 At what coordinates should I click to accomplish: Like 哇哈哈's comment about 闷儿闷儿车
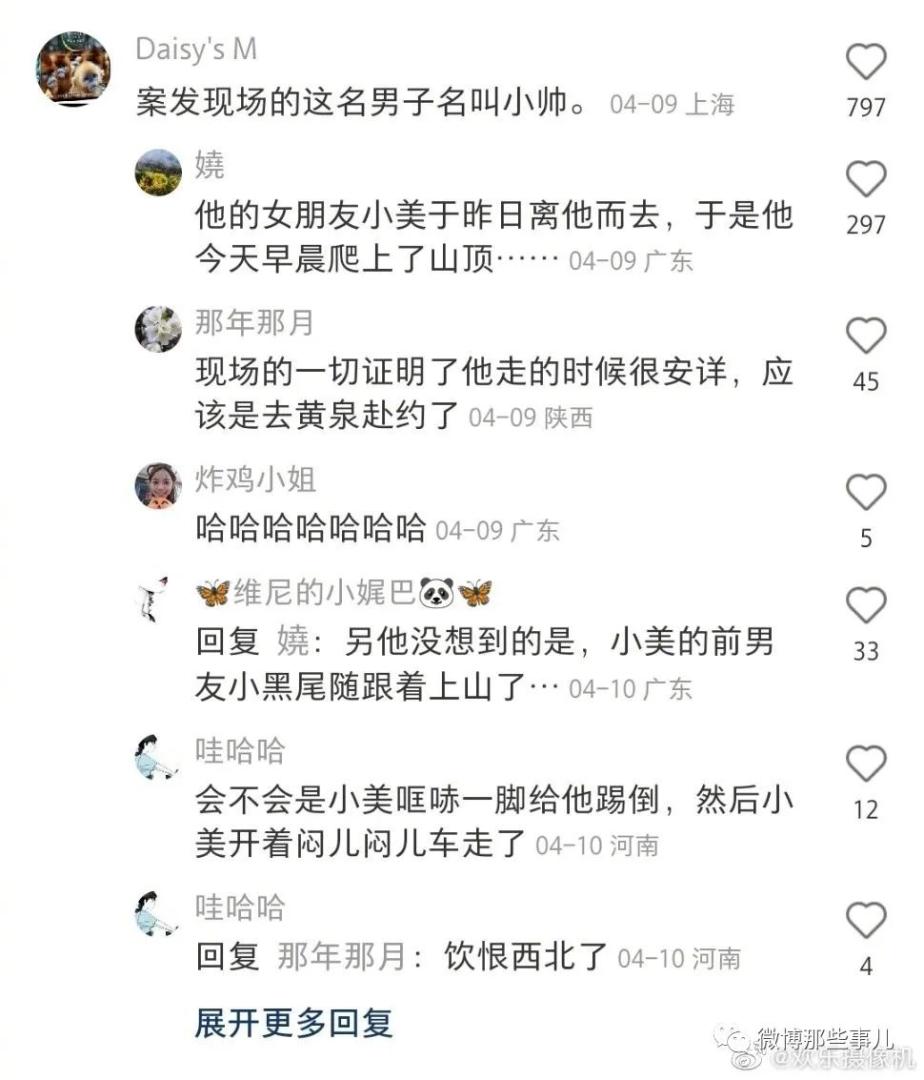tap(866, 765)
